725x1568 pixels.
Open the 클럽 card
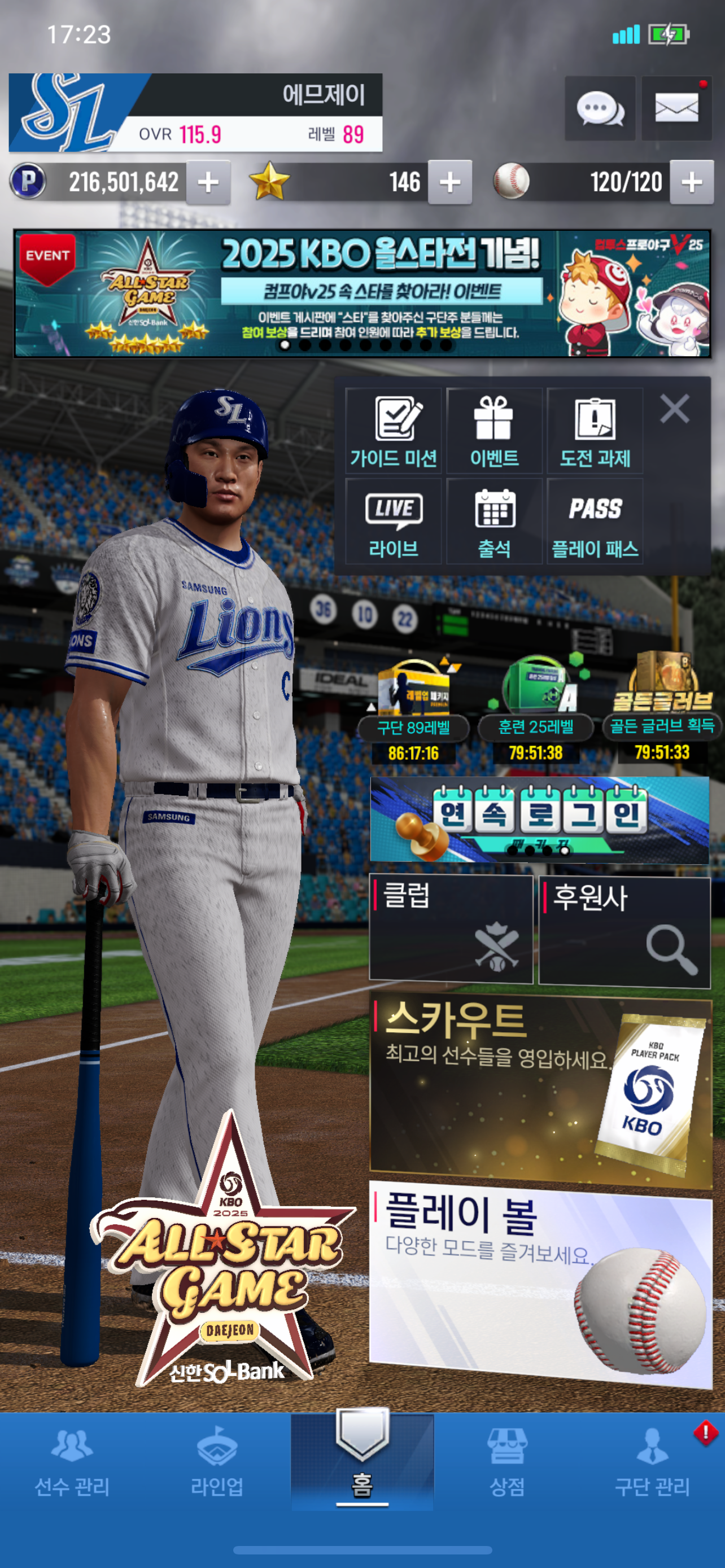click(451, 928)
